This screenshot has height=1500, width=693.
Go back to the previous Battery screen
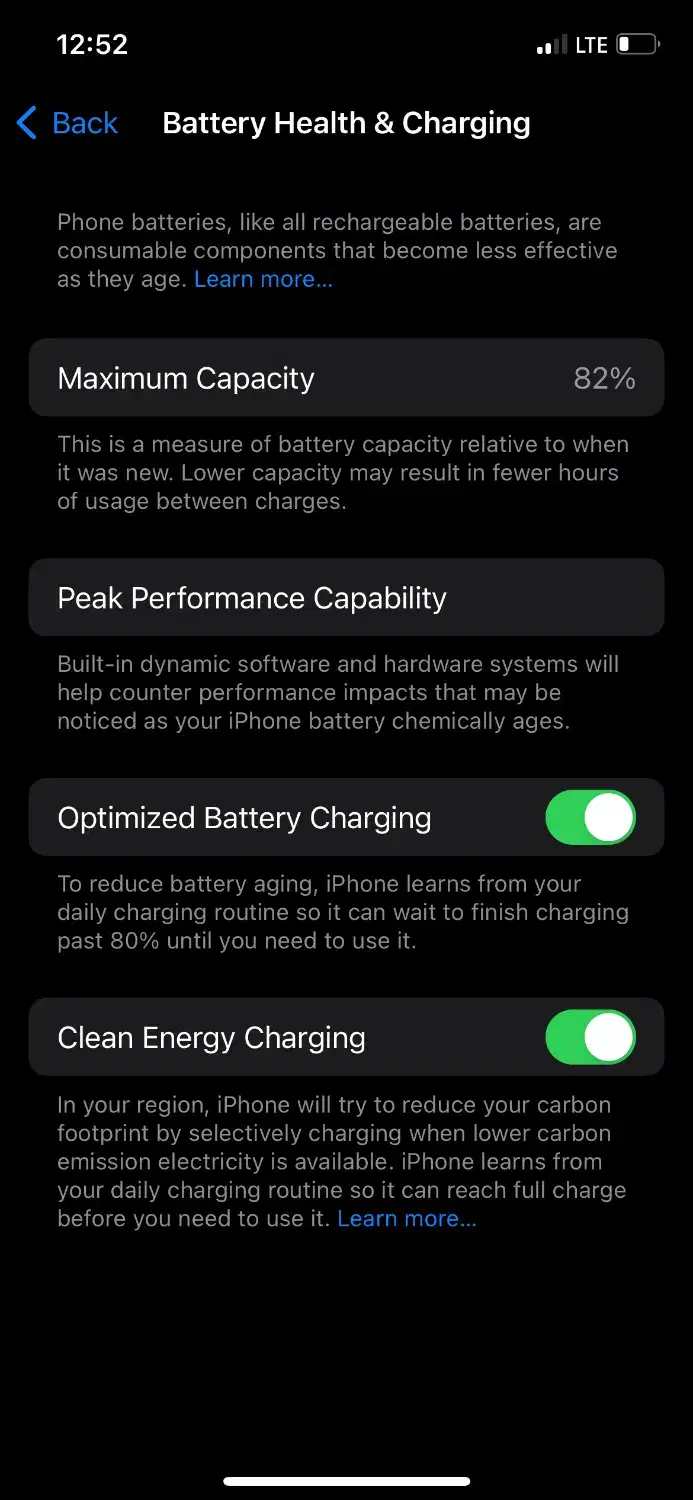coord(68,123)
